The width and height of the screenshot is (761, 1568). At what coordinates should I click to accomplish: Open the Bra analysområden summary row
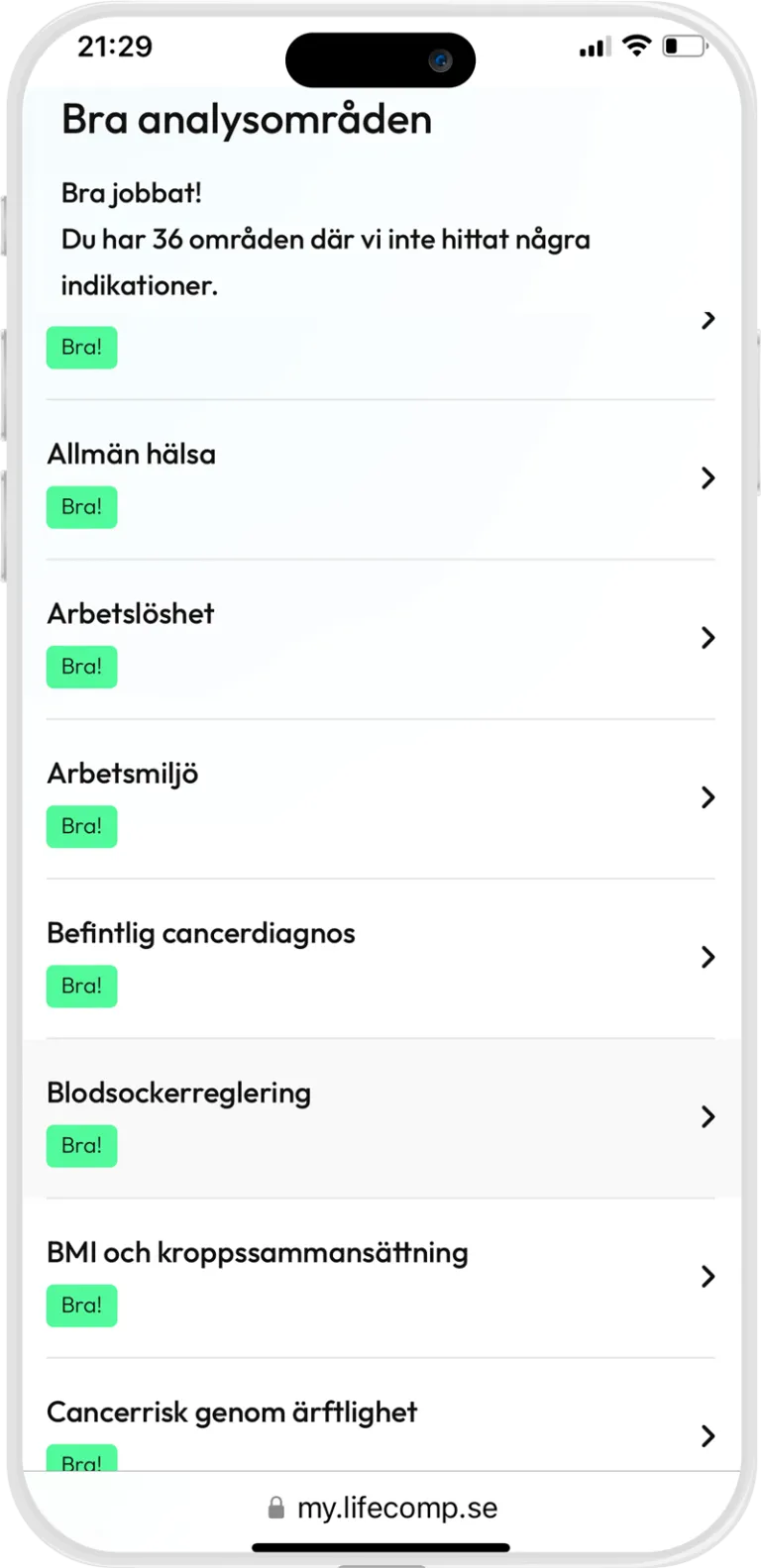tap(380, 244)
